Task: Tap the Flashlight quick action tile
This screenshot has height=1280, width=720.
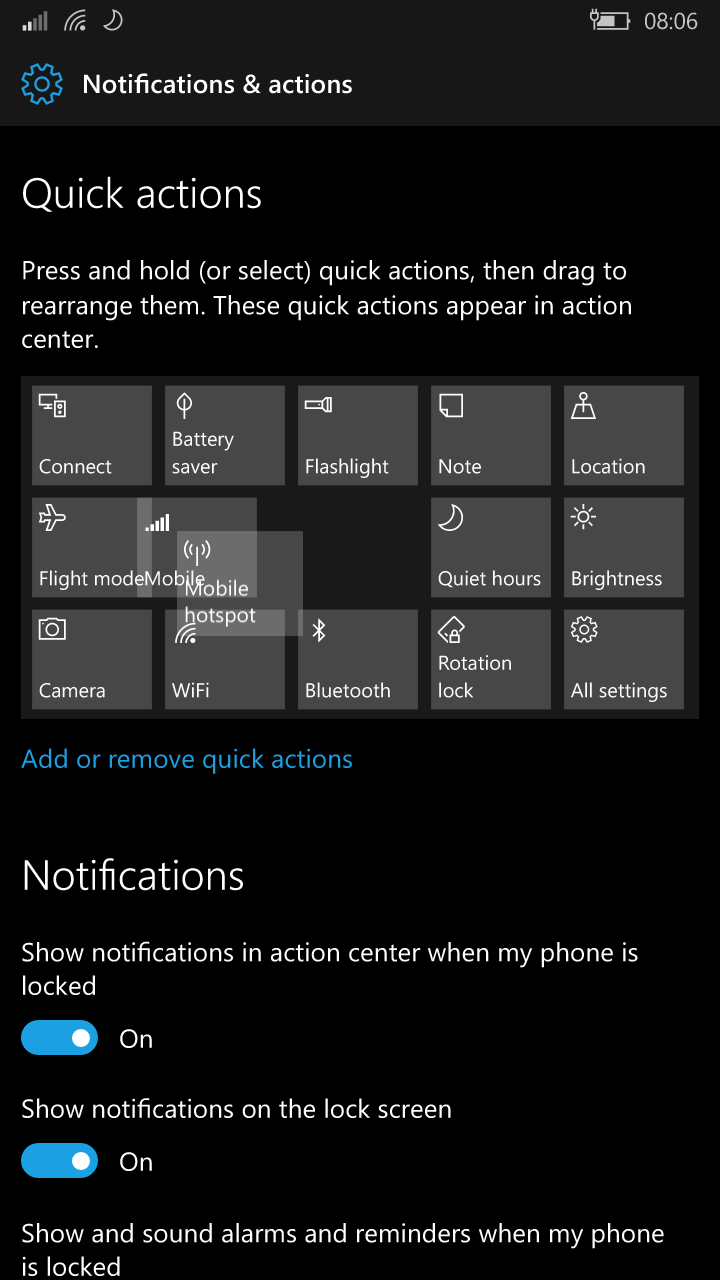Action: pyautogui.click(x=358, y=436)
